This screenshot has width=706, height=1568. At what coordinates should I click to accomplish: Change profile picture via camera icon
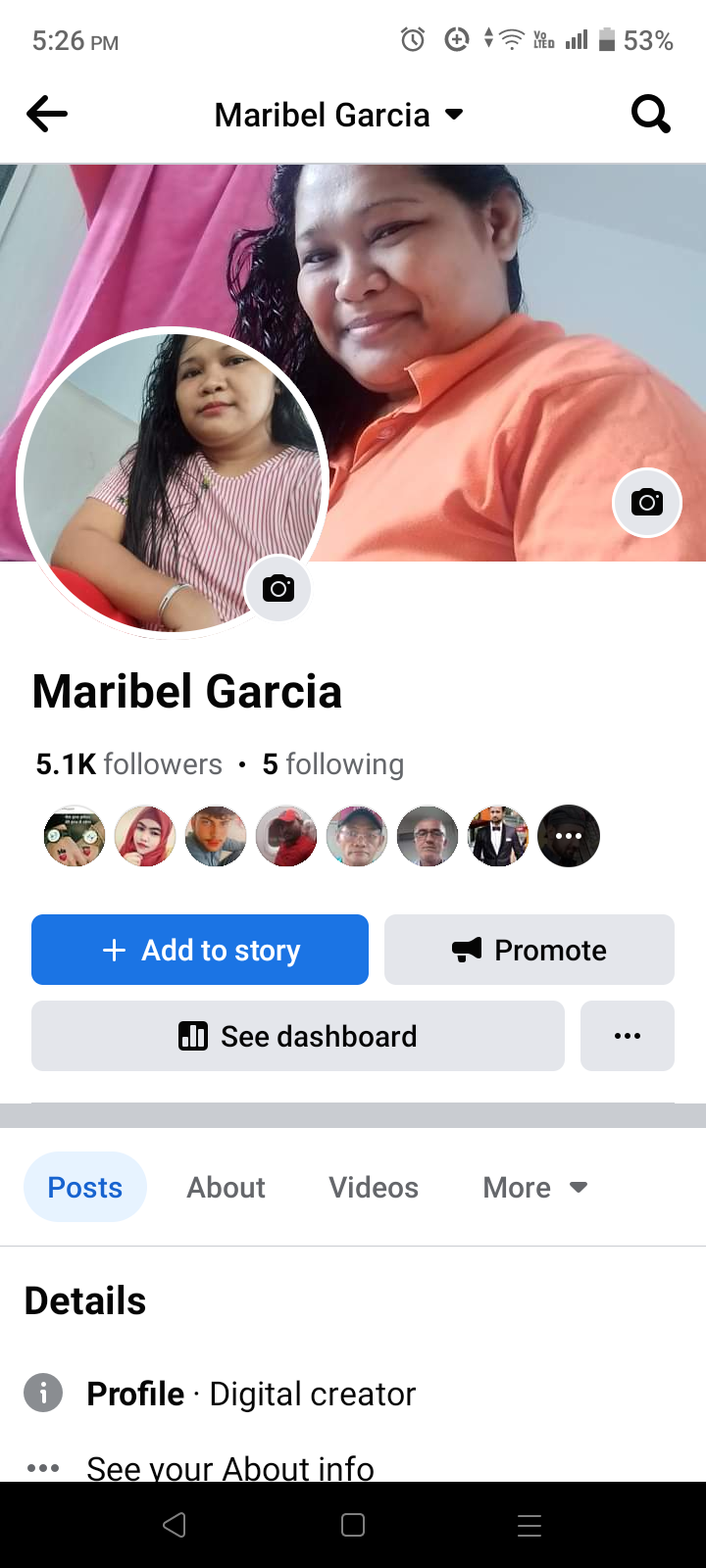pyautogui.click(x=278, y=589)
